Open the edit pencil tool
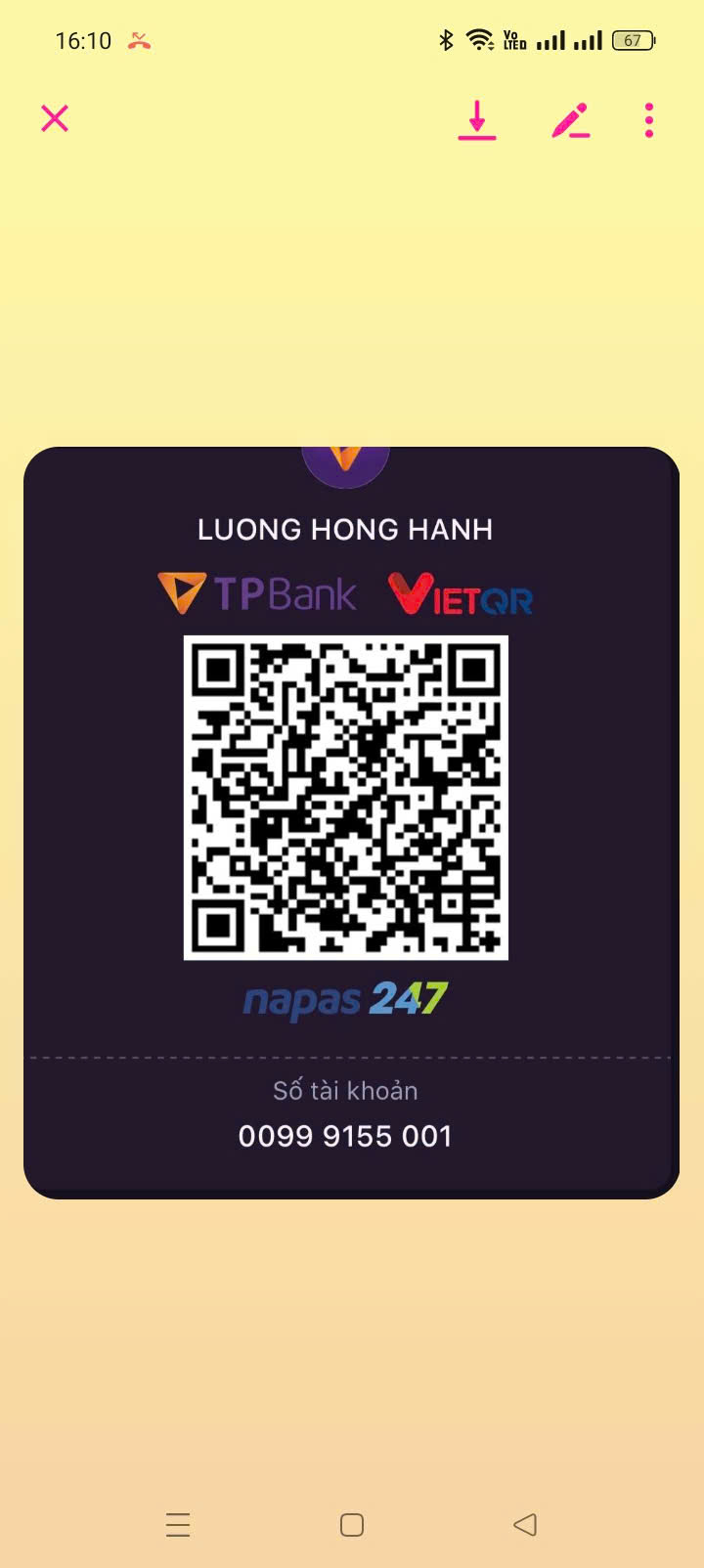This screenshot has width=704, height=1568. click(x=571, y=120)
